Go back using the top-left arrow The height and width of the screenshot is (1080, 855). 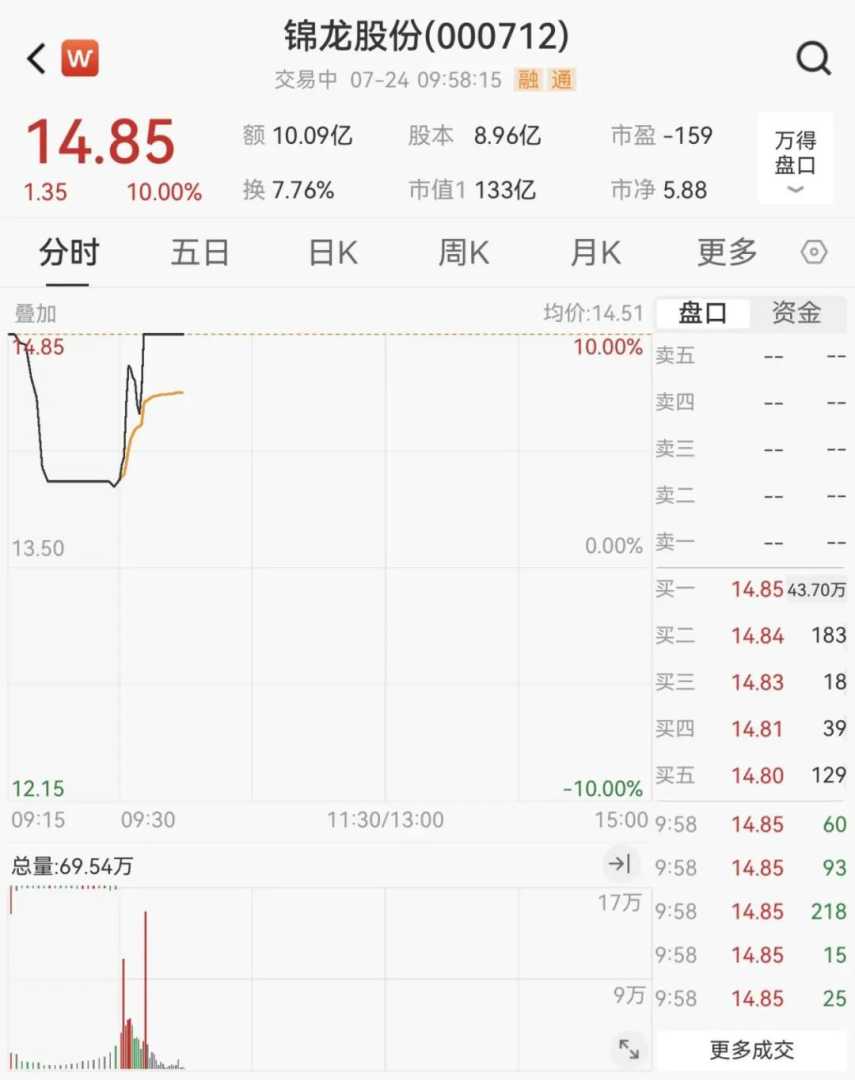pos(37,60)
